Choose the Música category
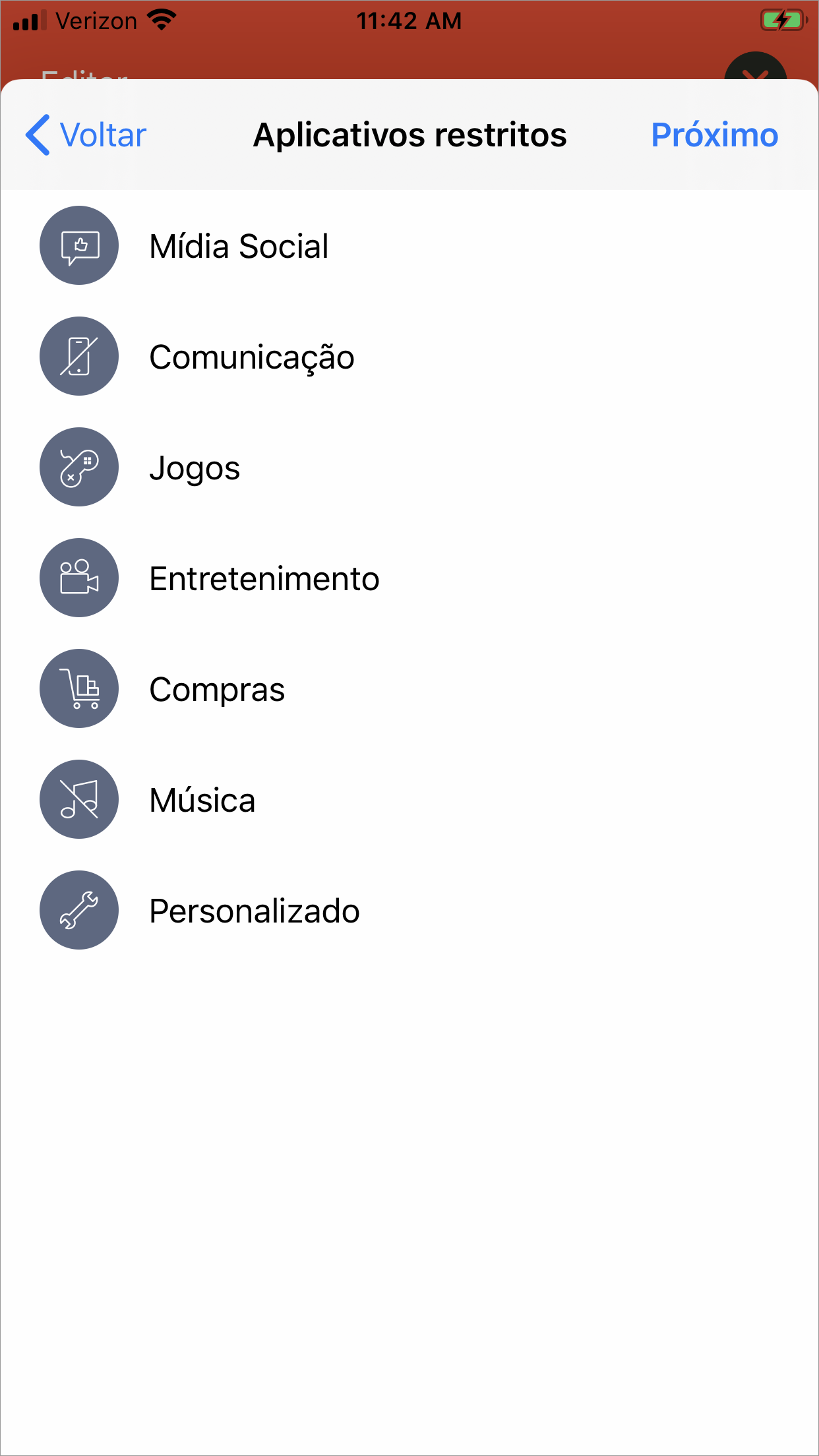This screenshot has width=819, height=1456. pyautogui.click(x=409, y=800)
